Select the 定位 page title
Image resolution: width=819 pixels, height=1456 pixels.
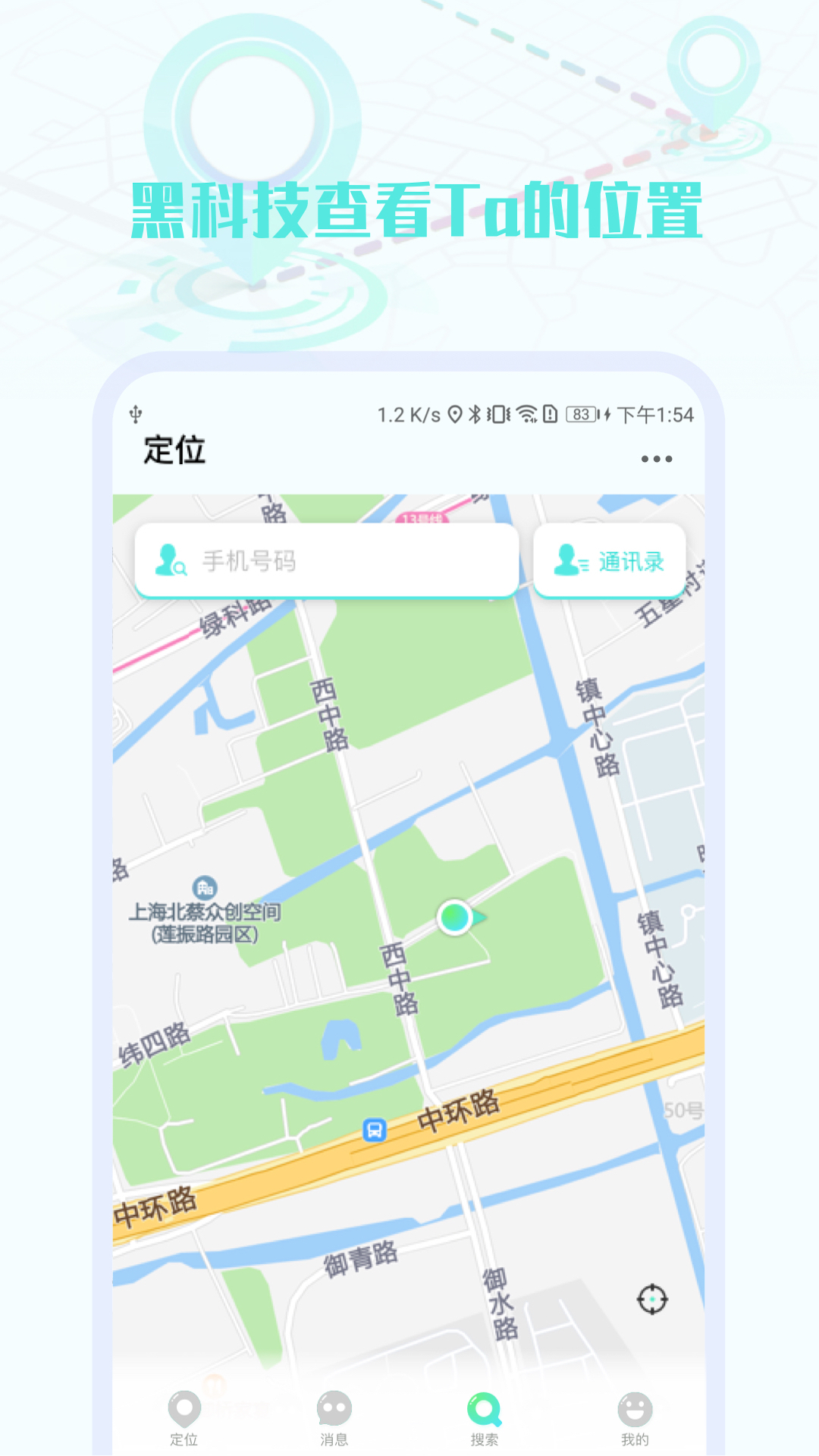(x=175, y=449)
